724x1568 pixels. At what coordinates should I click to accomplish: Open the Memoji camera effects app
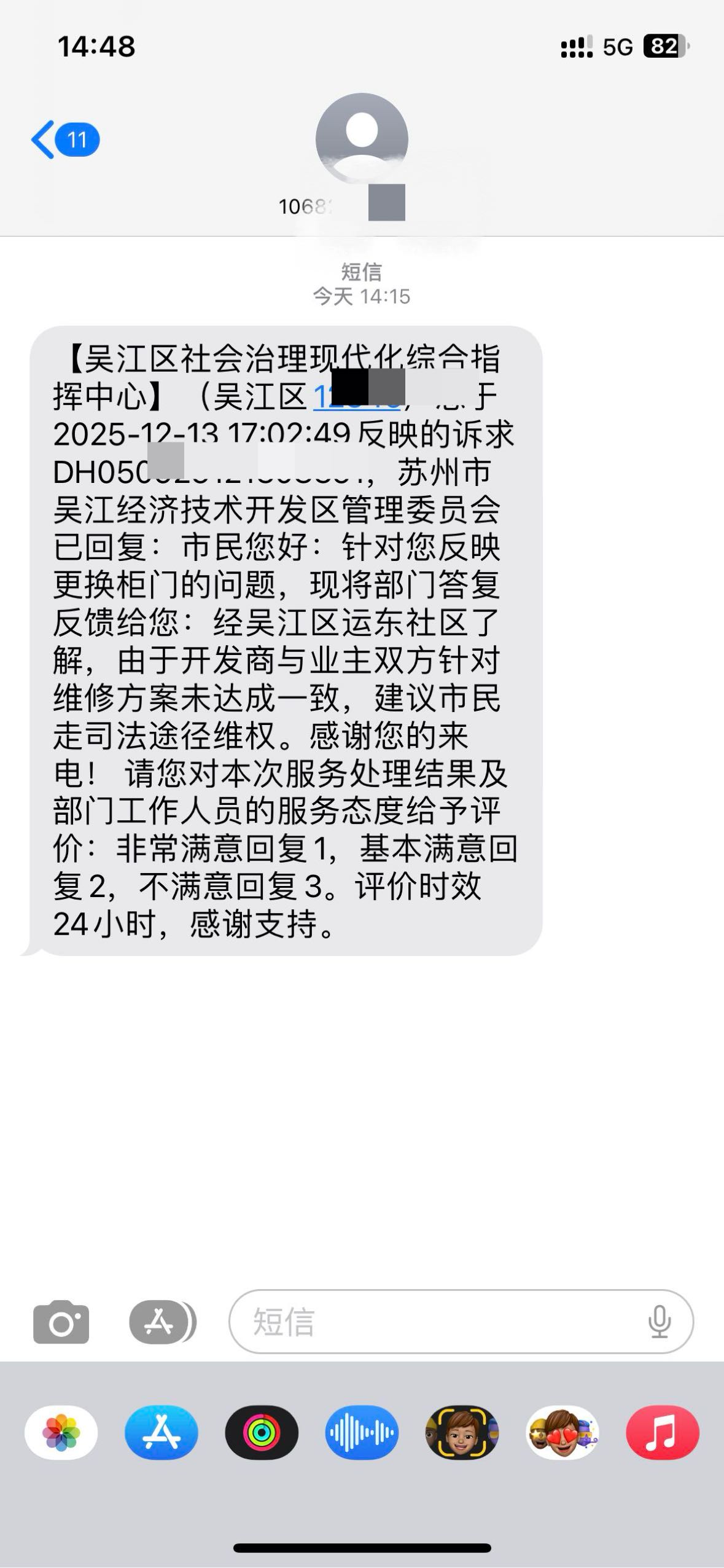[x=462, y=1432]
